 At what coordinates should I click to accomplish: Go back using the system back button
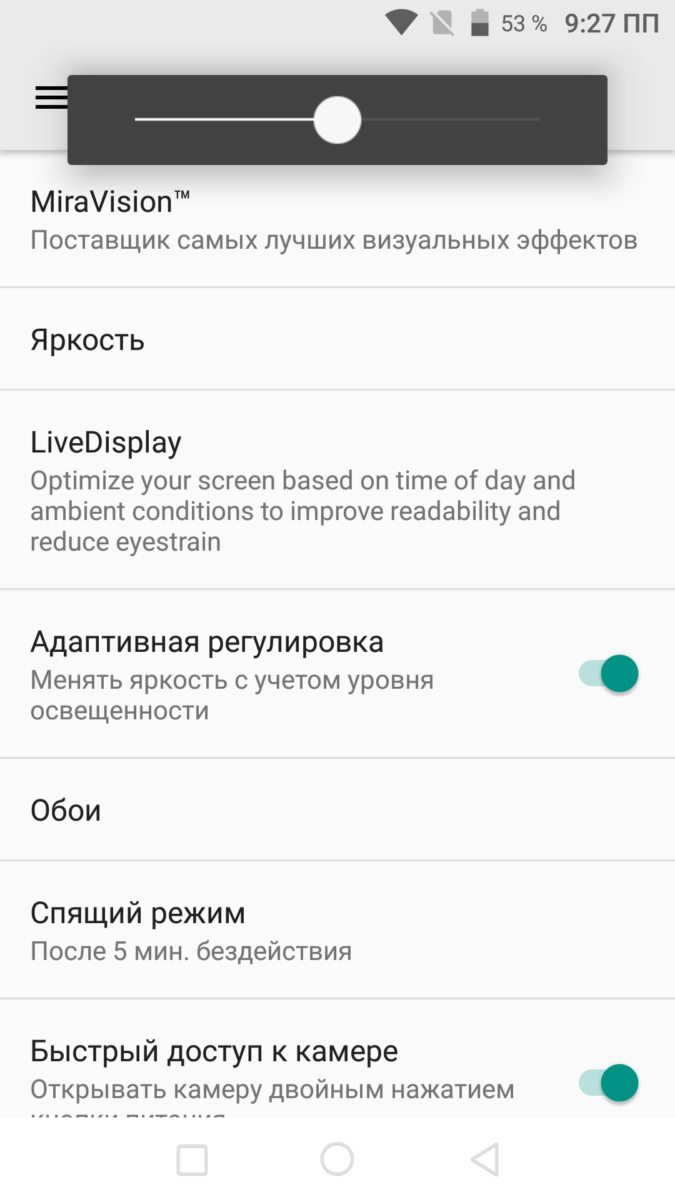point(485,1160)
